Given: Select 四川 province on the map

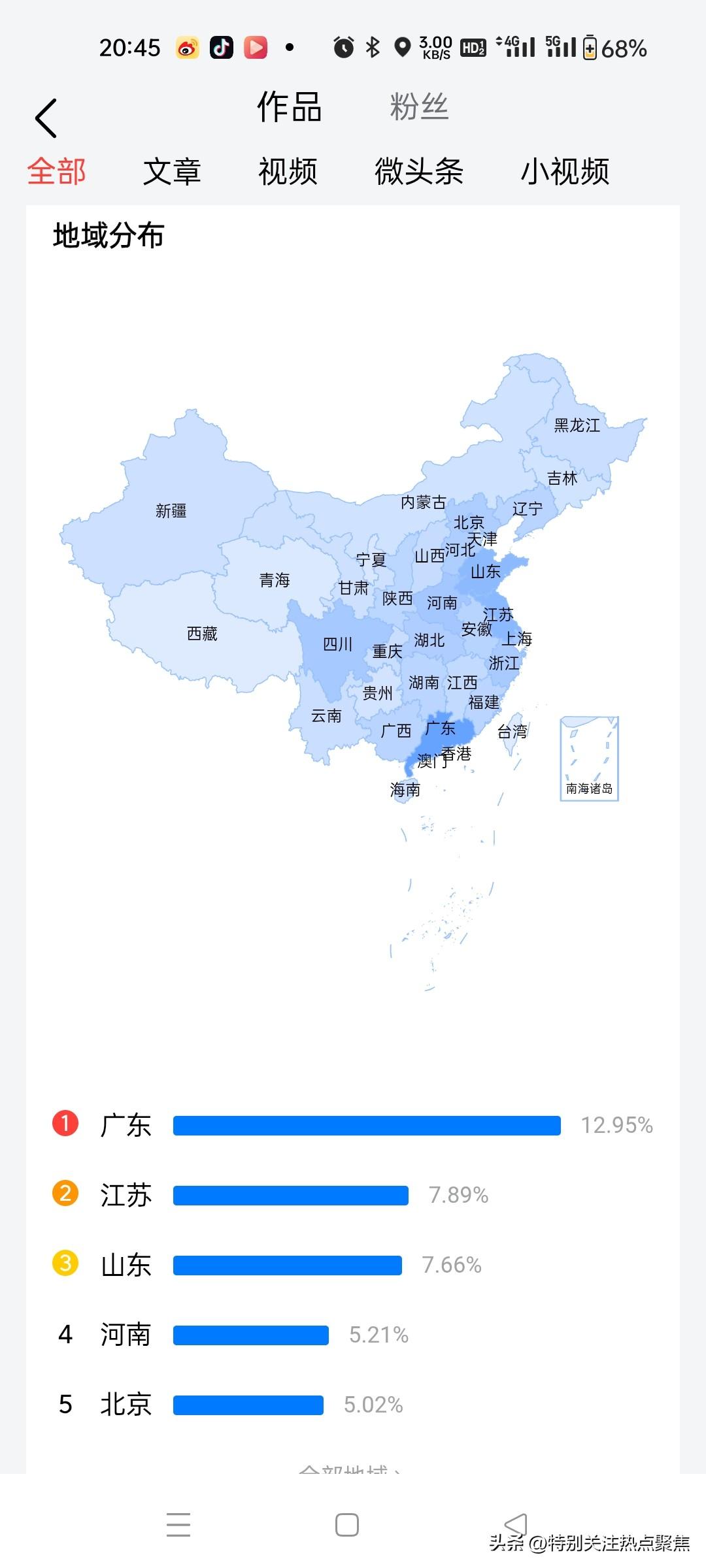Looking at the screenshot, I should (x=337, y=645).
